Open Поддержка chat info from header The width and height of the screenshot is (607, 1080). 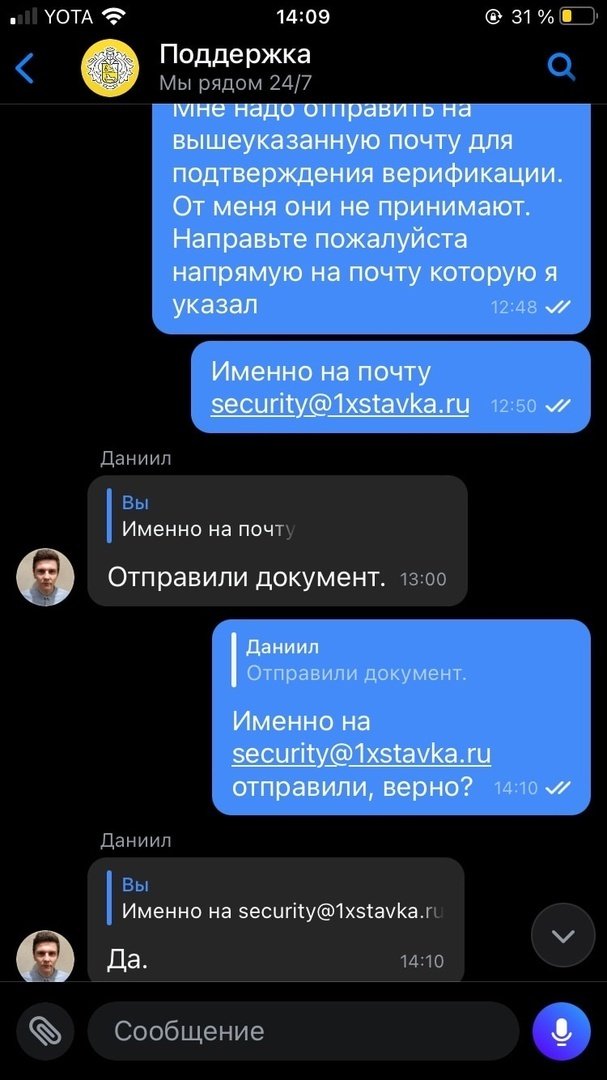pyautogui.click(x=235, y=65)
